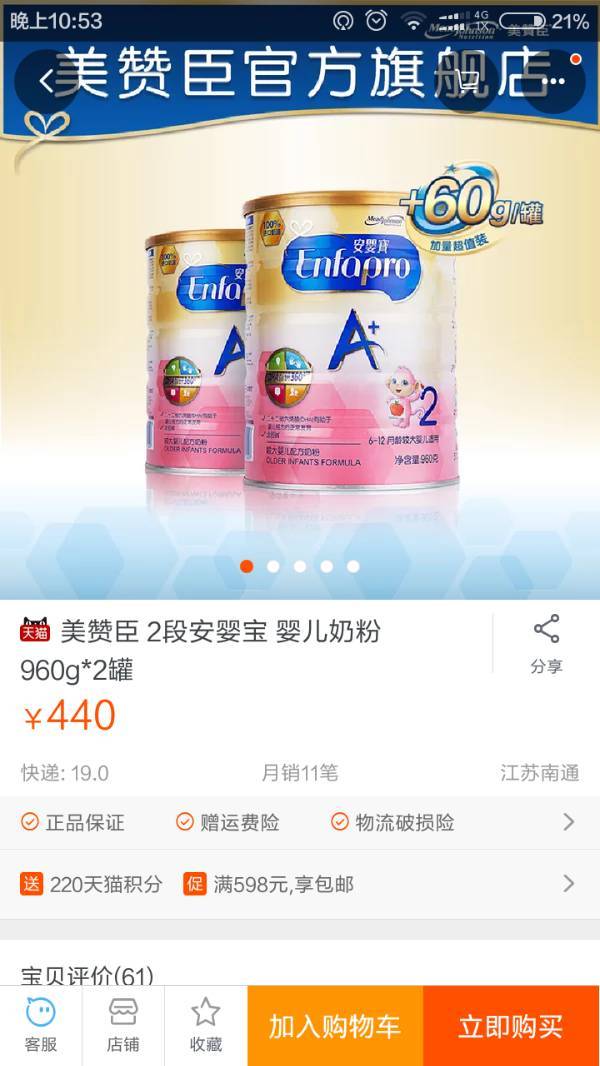The height and width of the screenshot is (1066, 600).
Task: Go back using the top-left arrow
Action: pos(45,81)
